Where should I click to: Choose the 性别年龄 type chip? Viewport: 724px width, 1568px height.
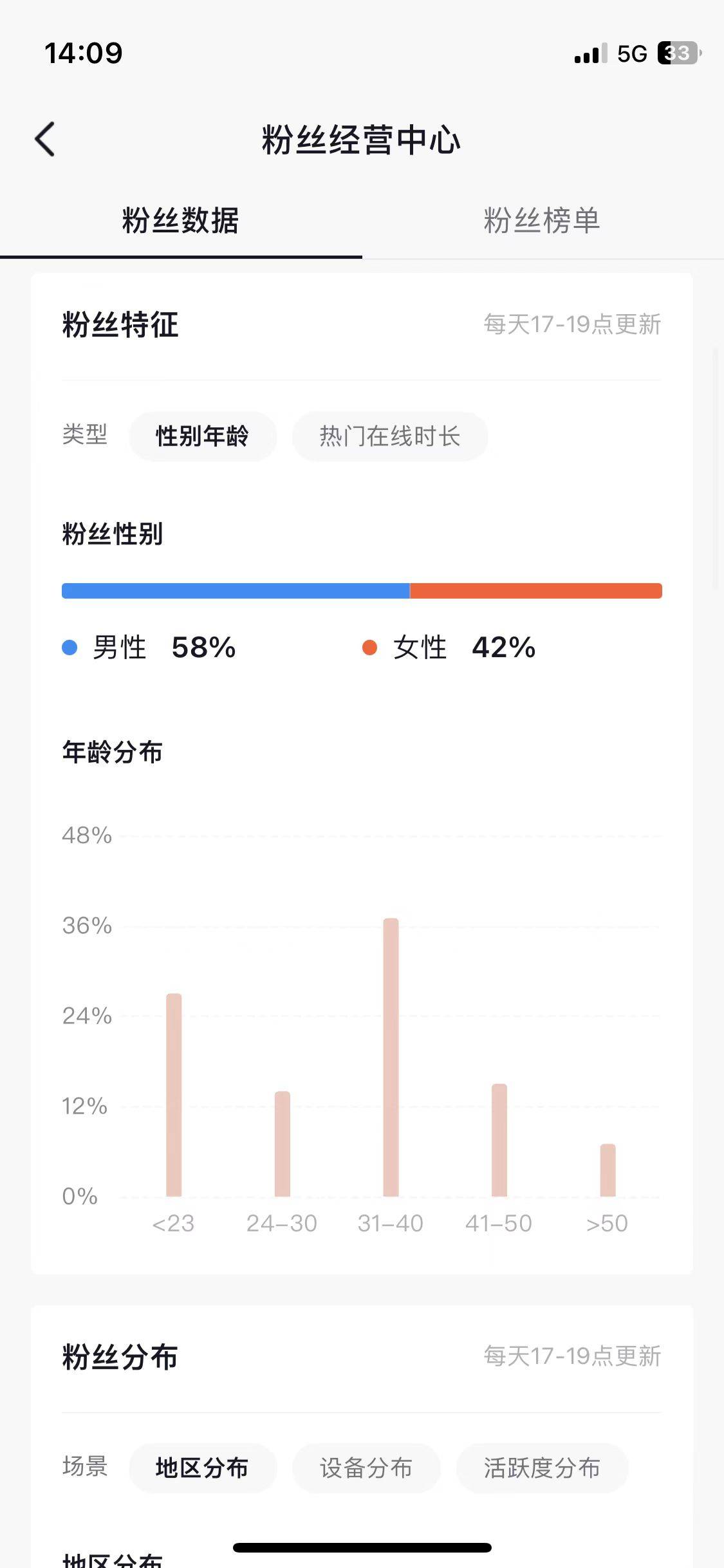click(x=203, y=436)
